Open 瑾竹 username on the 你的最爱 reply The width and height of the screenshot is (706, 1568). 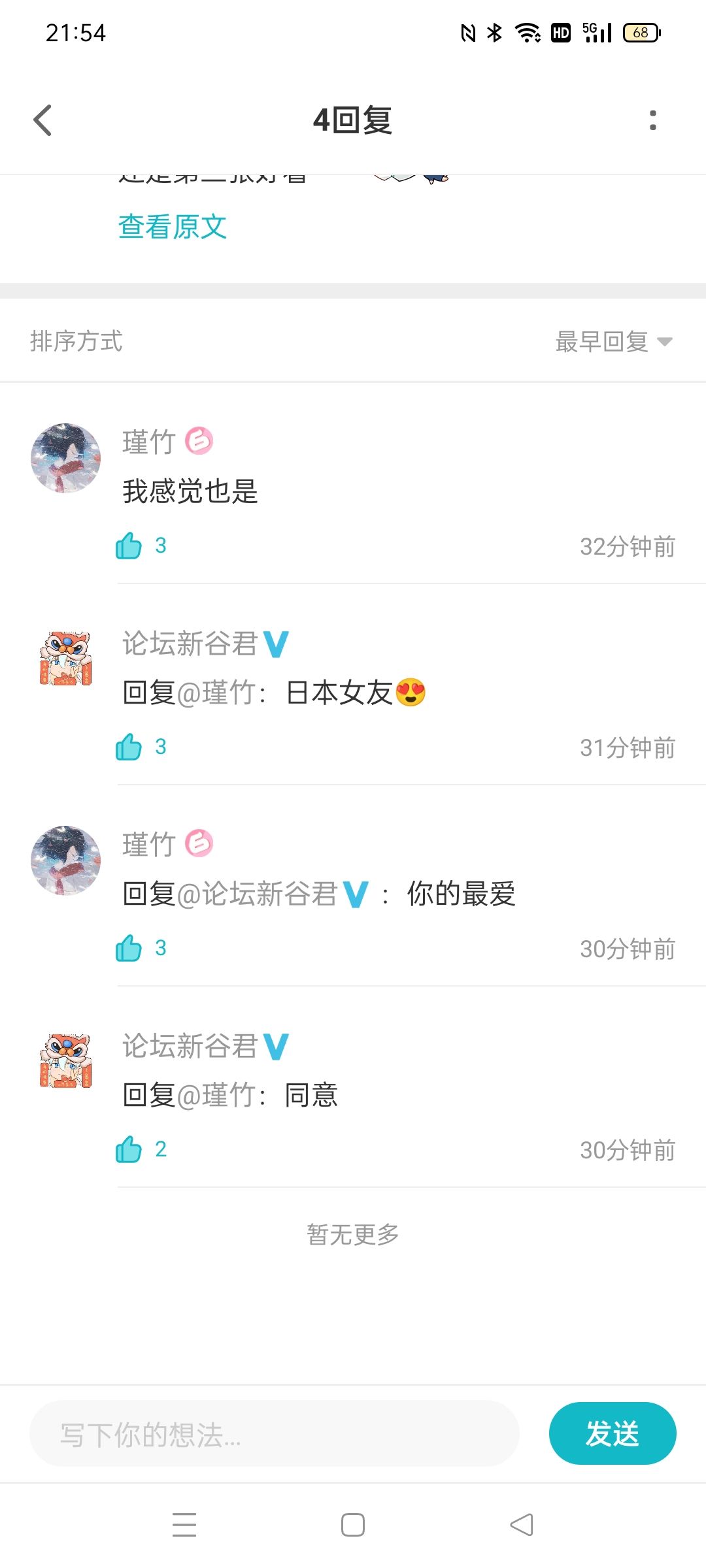149,844
